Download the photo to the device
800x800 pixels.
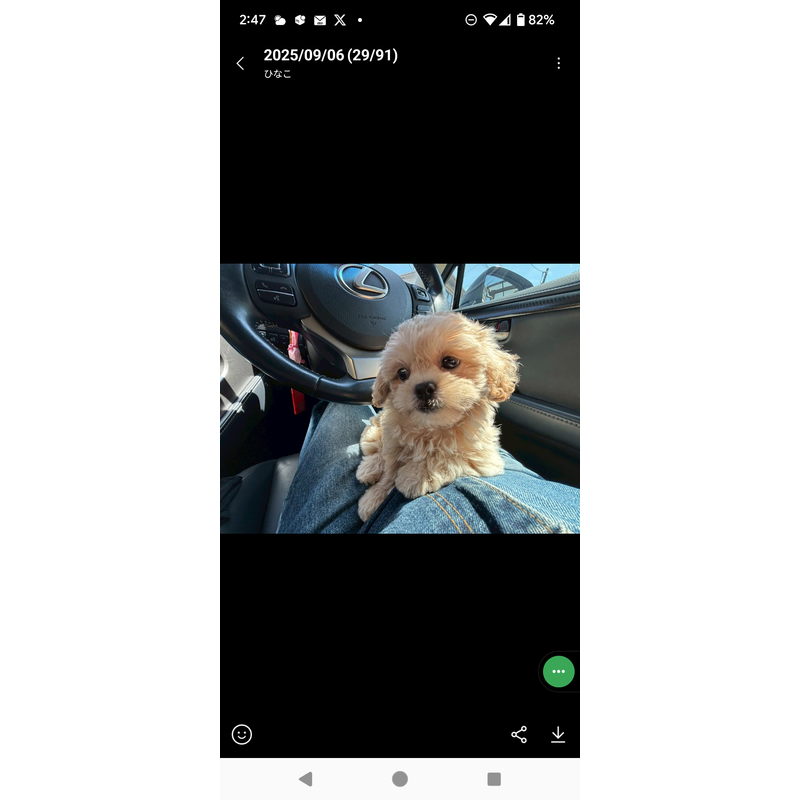pyautogui.click(x=558, y=734)
